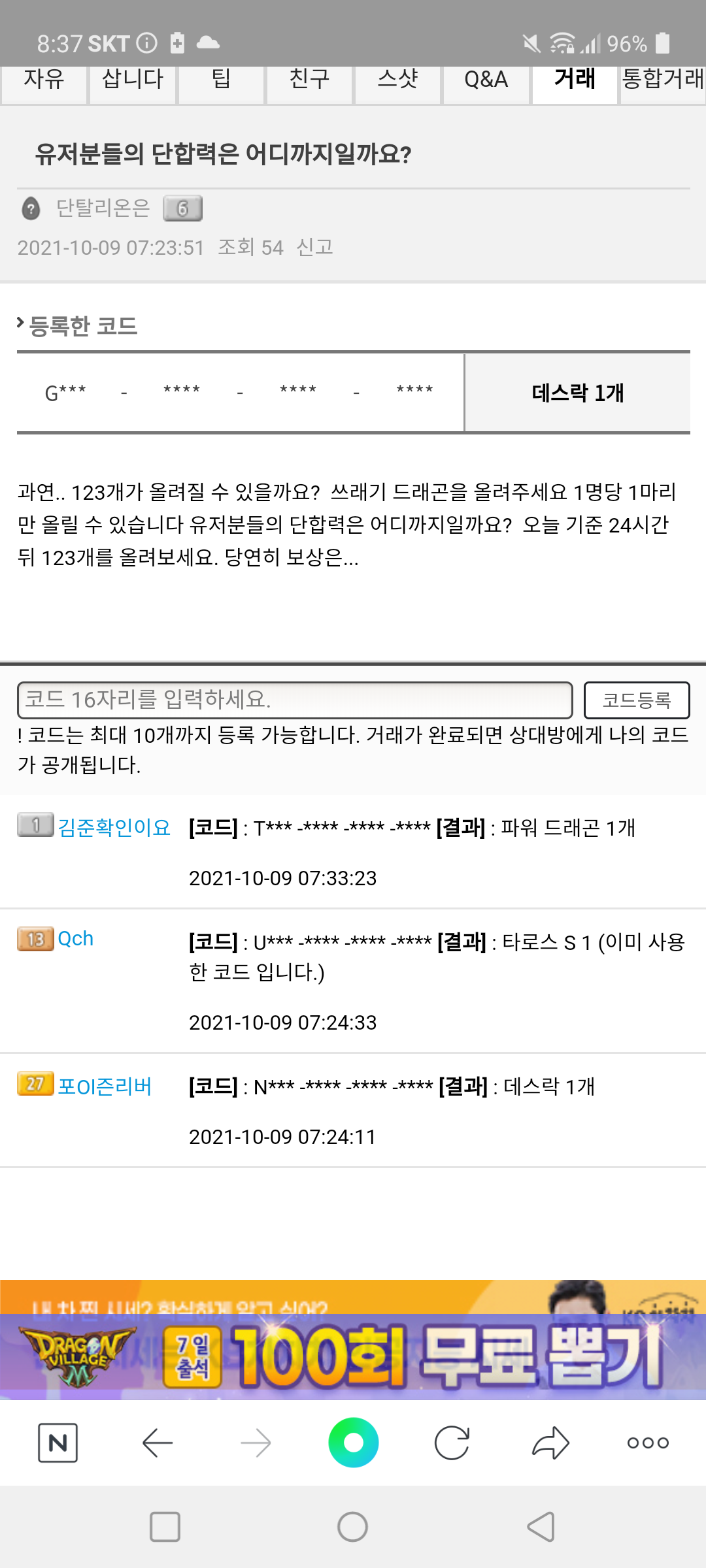Screen dimensions: 706x1568
Task: Open the green Naver search button
Action: [353, 1443]
